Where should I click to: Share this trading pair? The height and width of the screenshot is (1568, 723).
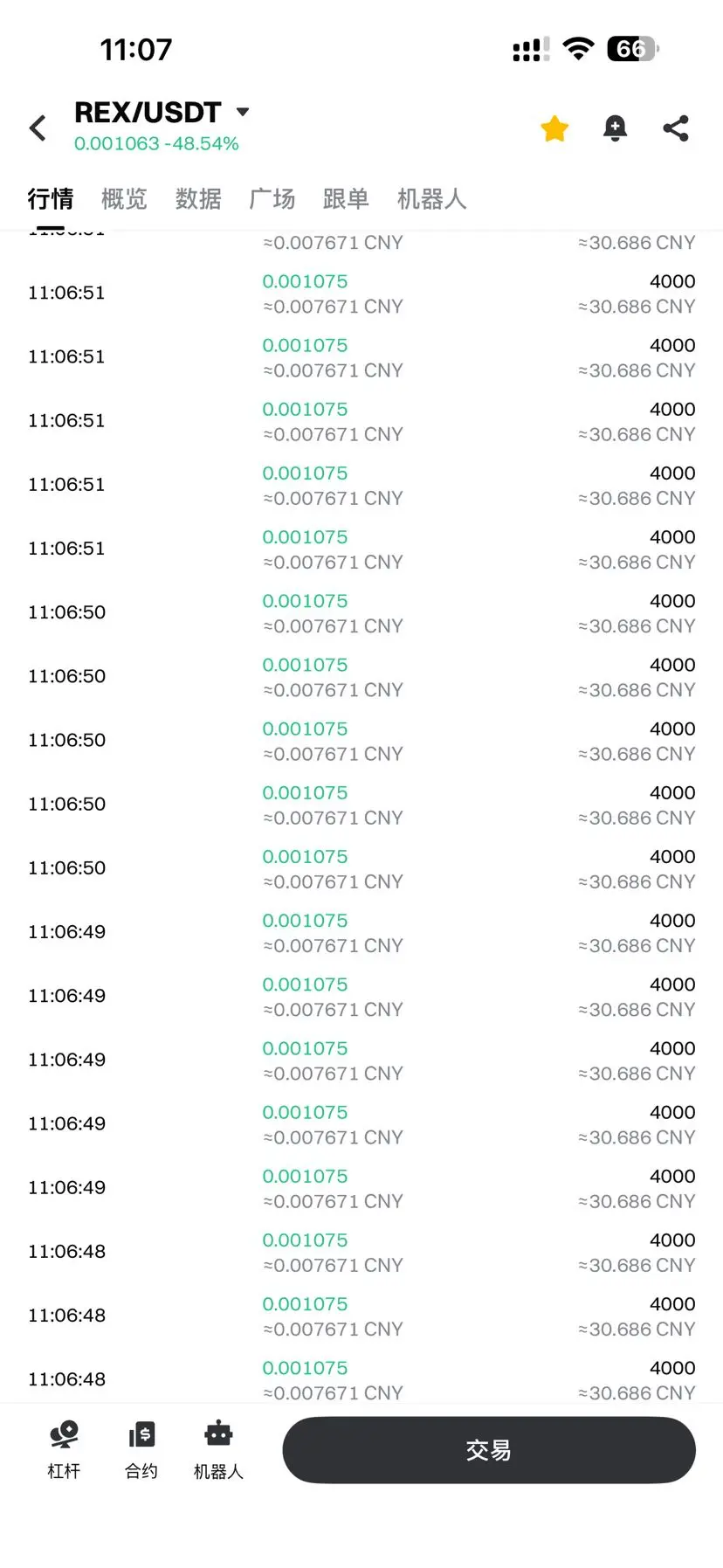coord(676,128)
